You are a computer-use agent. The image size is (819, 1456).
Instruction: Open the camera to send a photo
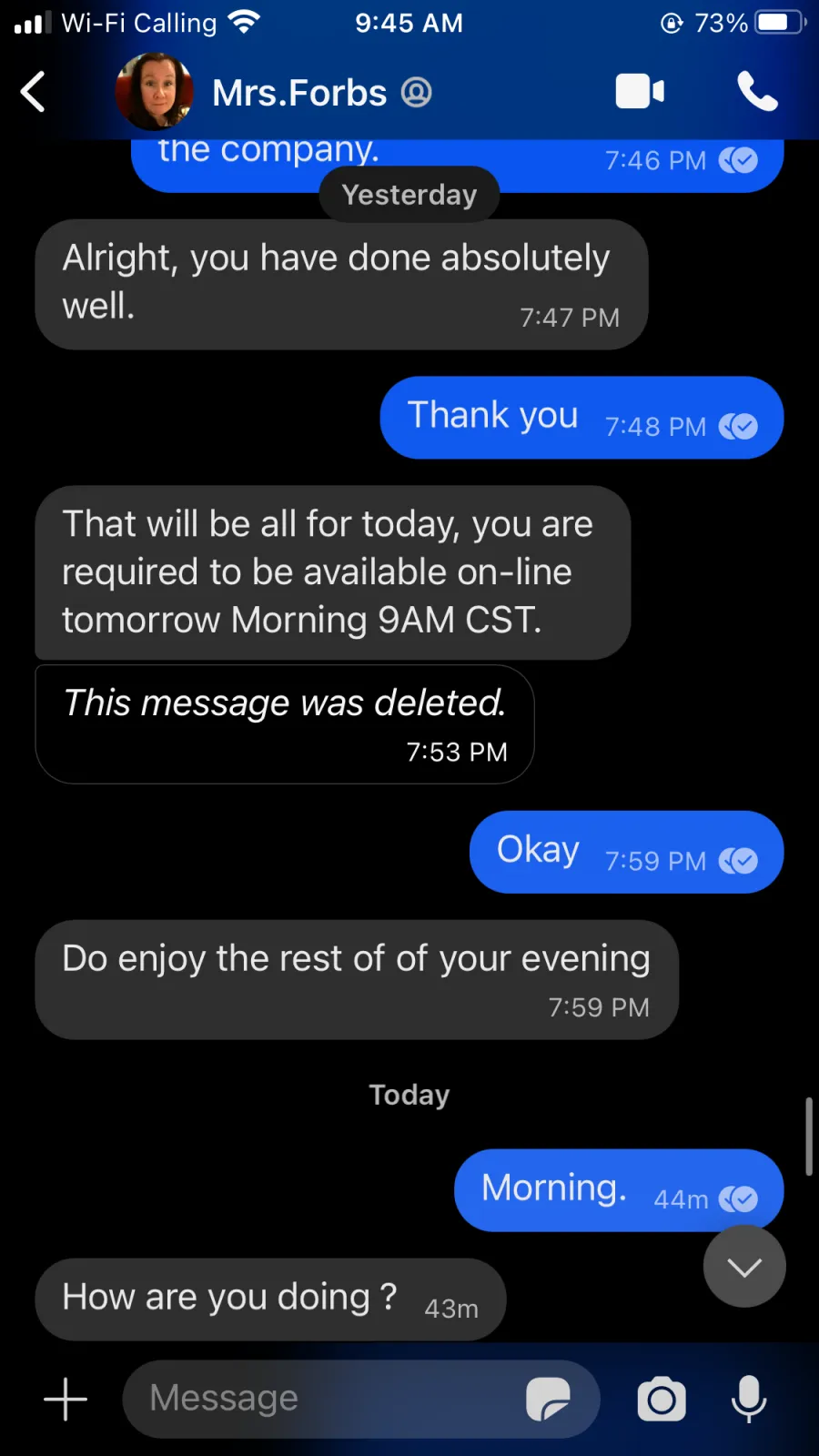pyautogui.click(x=662, y=1400)
